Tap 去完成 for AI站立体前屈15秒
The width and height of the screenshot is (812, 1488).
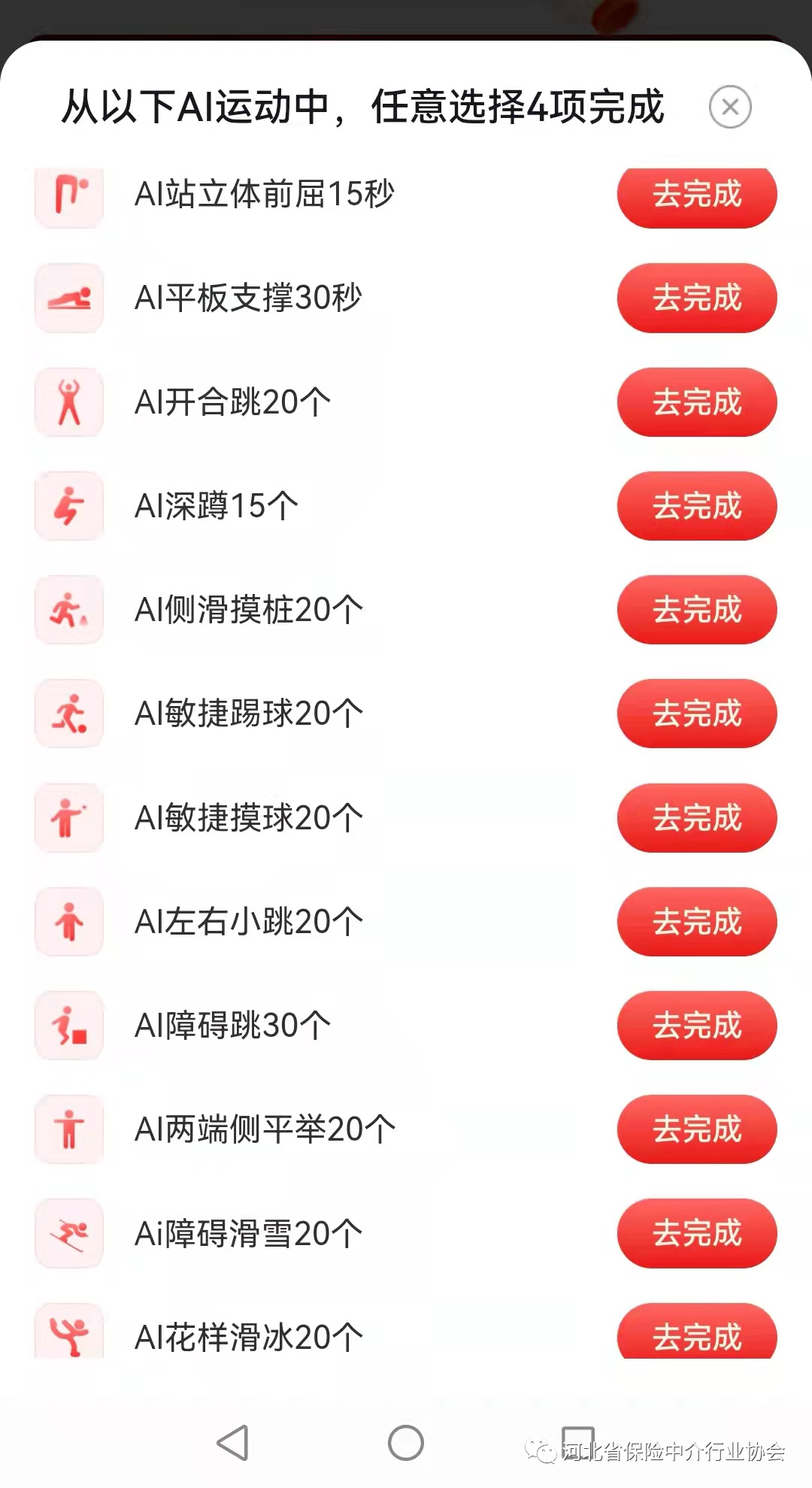tap(697, 196)
